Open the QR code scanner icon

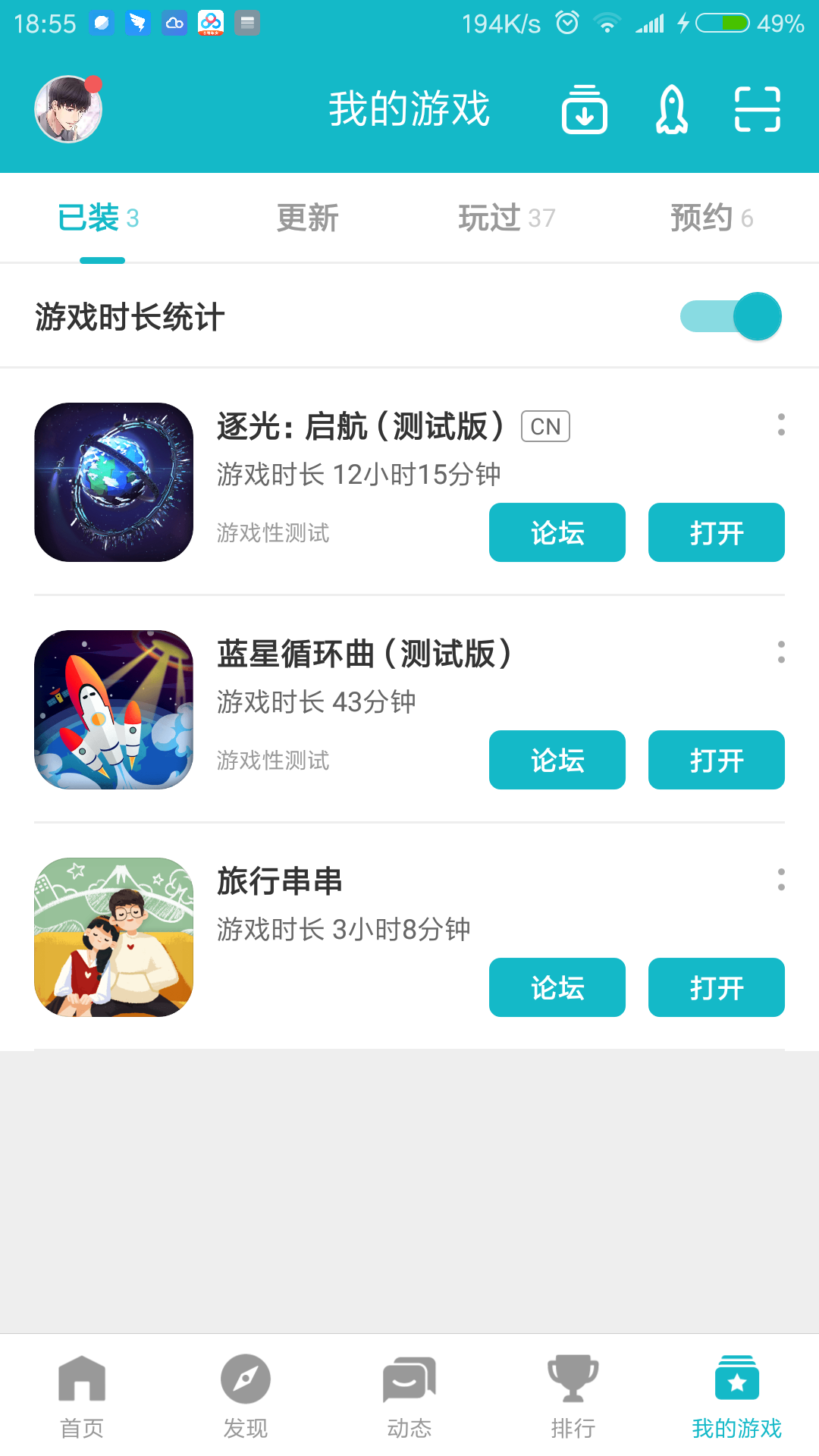point(756,110)
